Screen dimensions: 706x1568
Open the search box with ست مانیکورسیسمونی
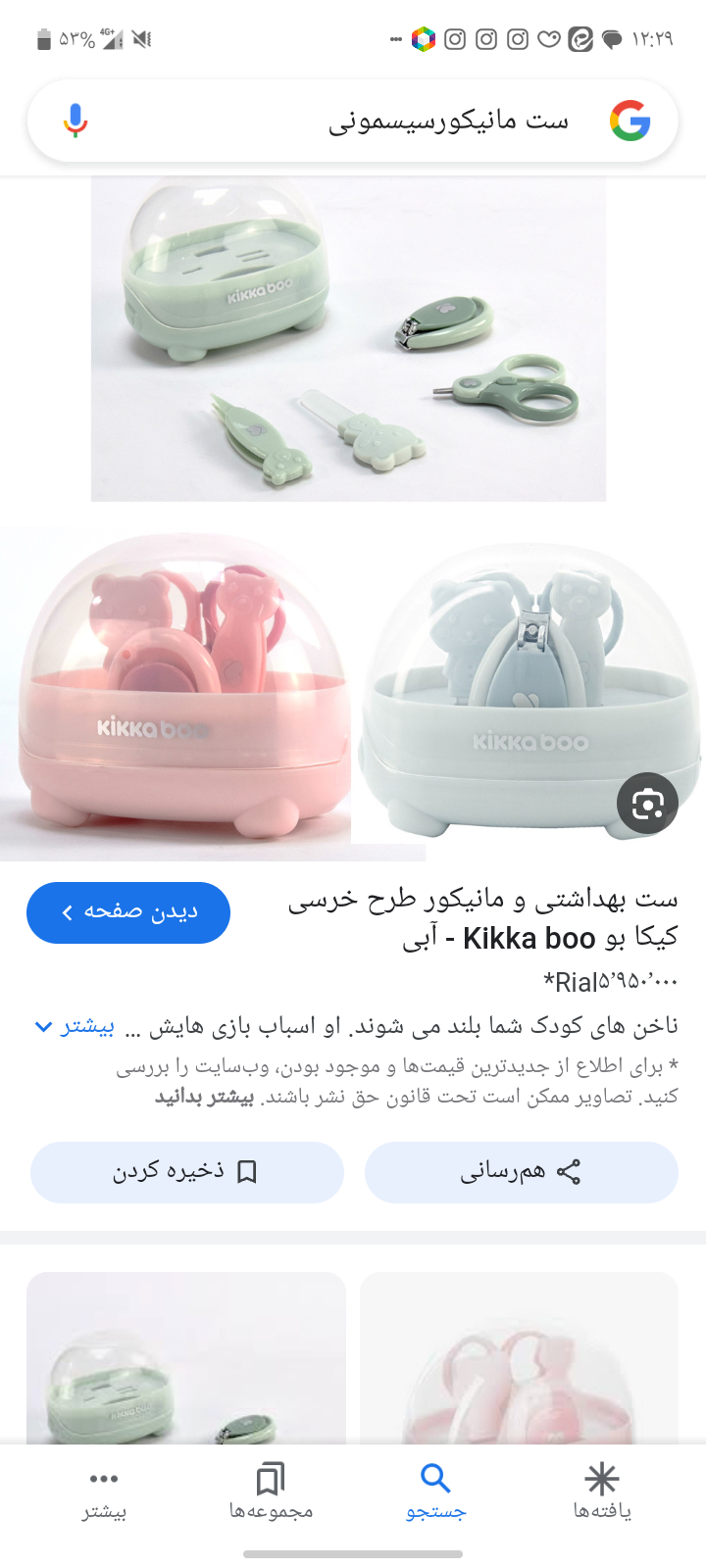point(392,122)
